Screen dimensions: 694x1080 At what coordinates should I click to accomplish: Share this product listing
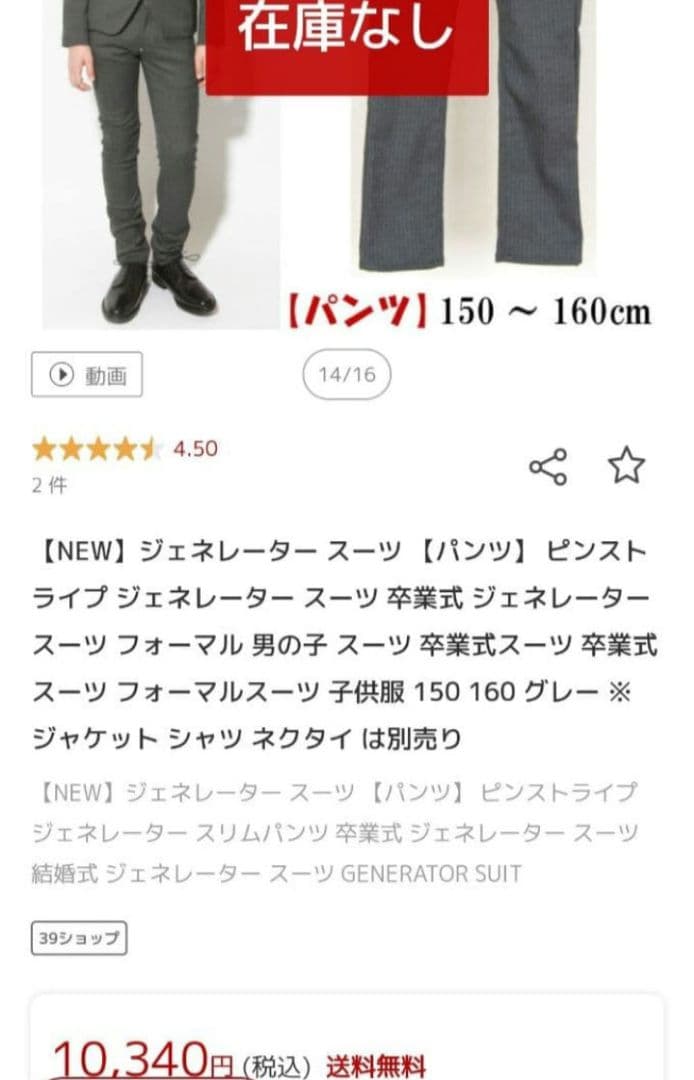point(547,467)
